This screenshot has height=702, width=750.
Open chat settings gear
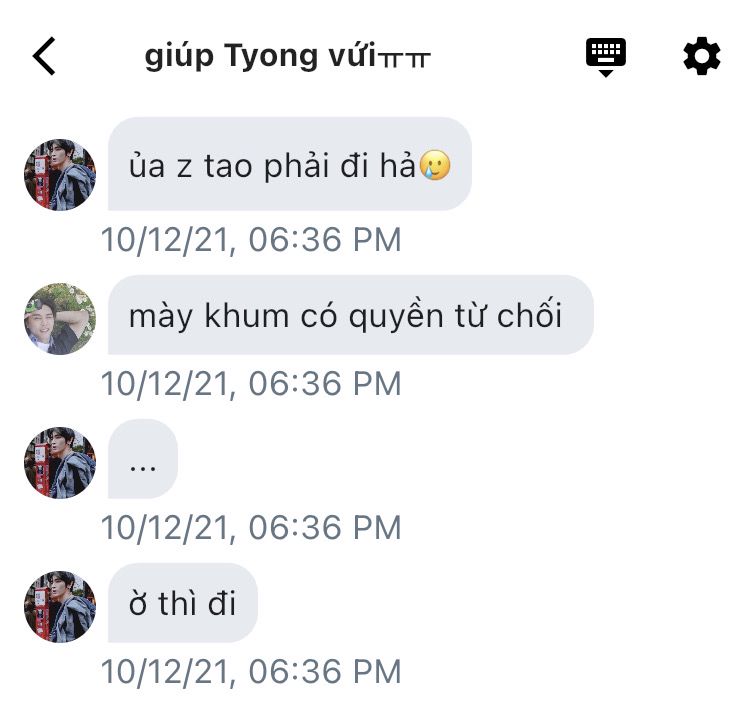tap(701, 56)
